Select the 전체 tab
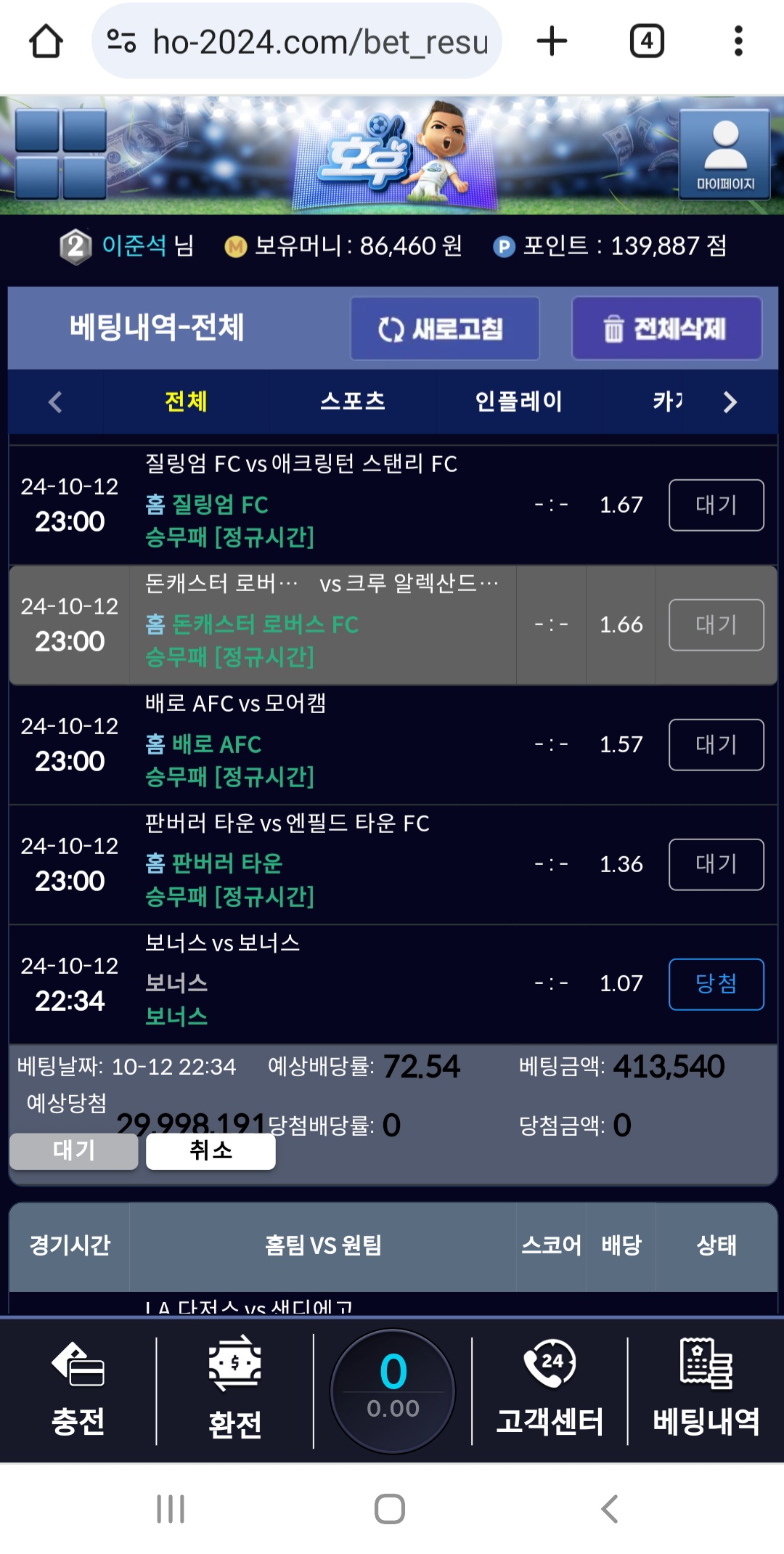The image size is (784, 1554). point(186,401)
